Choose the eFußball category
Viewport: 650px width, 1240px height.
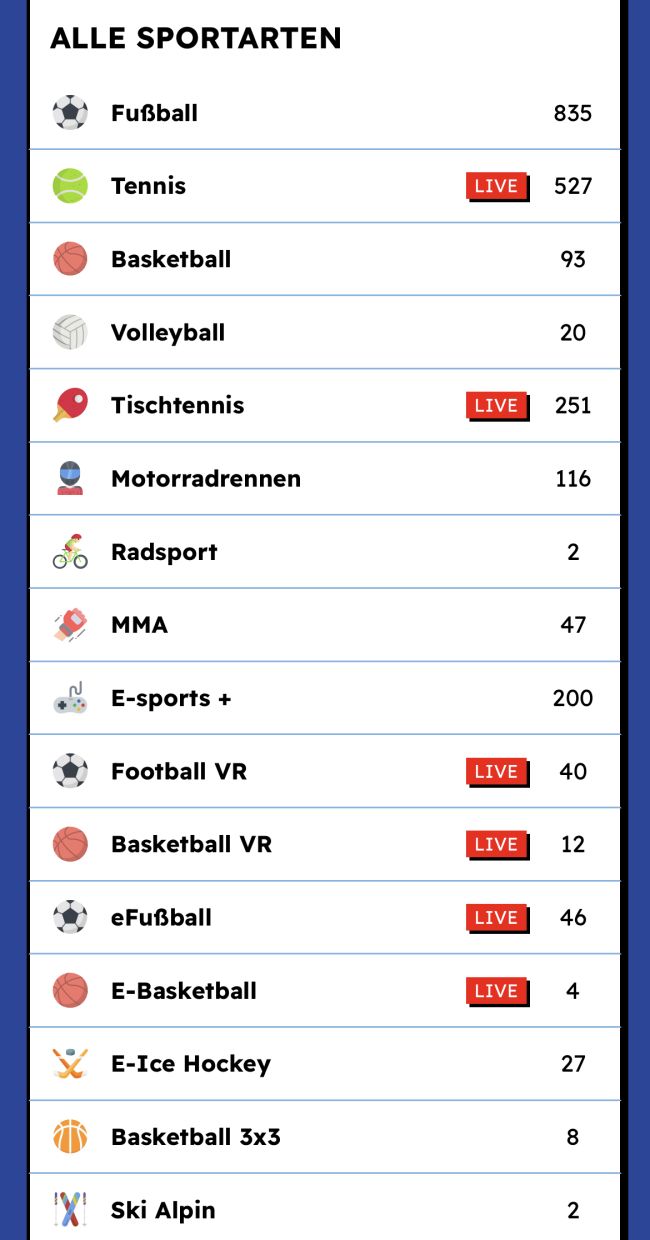click(x=162, y=917)
